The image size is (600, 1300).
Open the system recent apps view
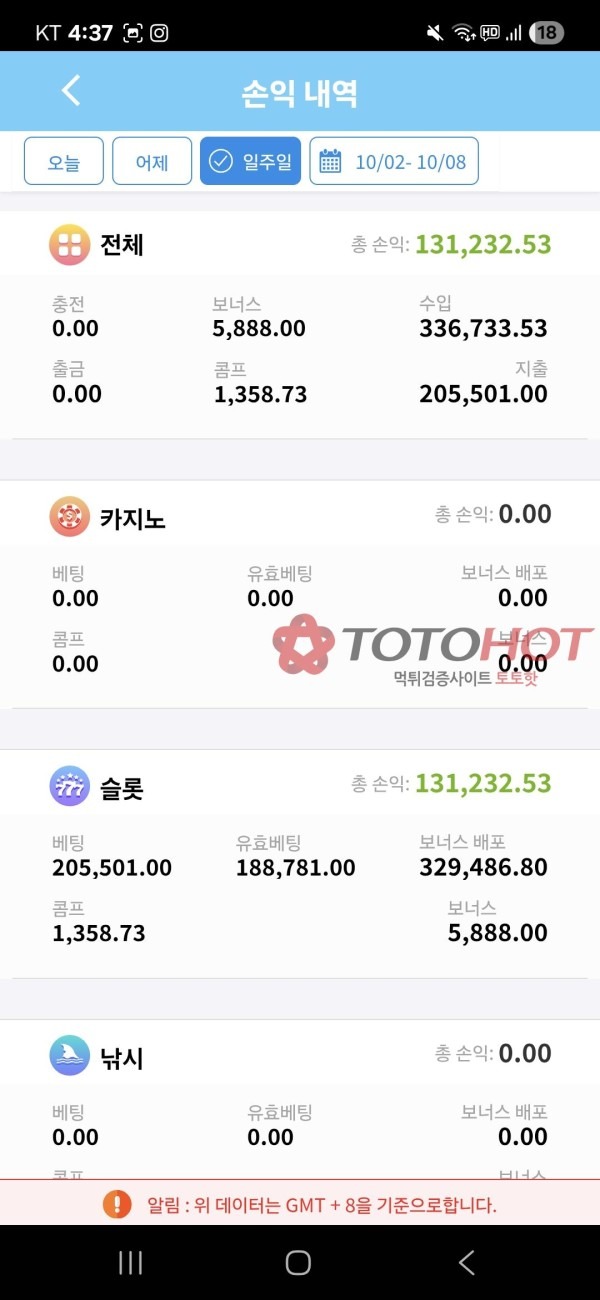pos(131,1263)
